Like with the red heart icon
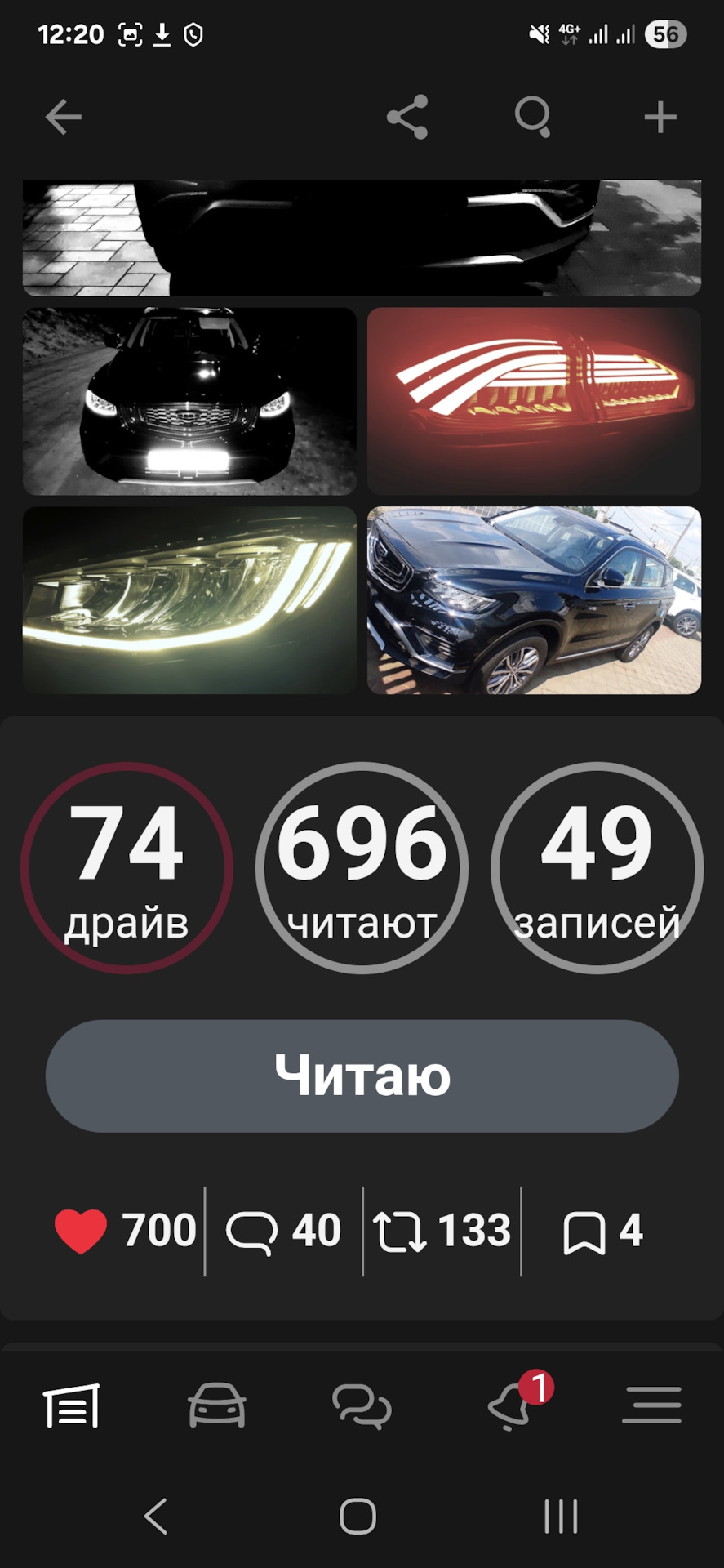 [x=81, y=1231]
